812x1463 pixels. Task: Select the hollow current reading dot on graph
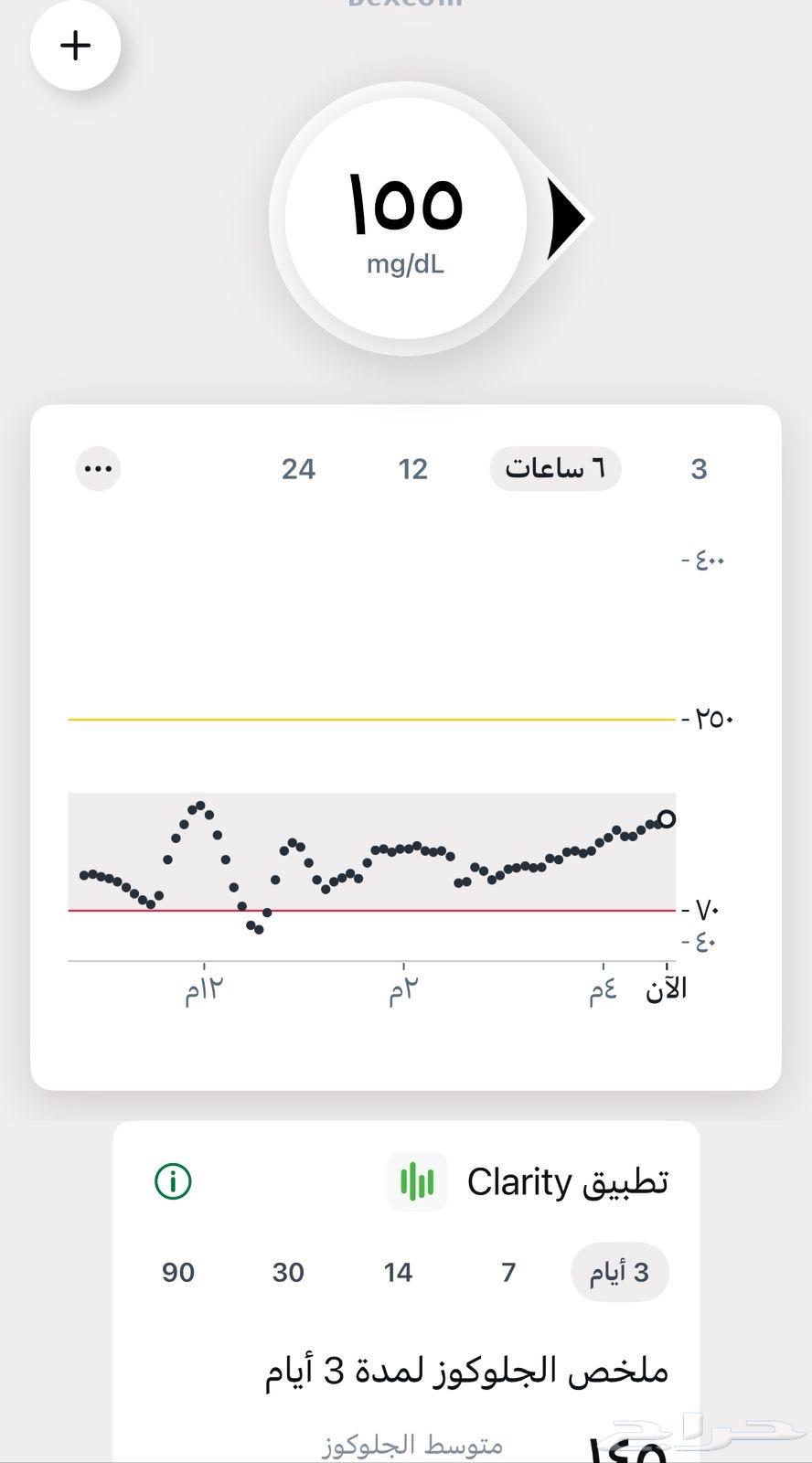click(667, 820)
